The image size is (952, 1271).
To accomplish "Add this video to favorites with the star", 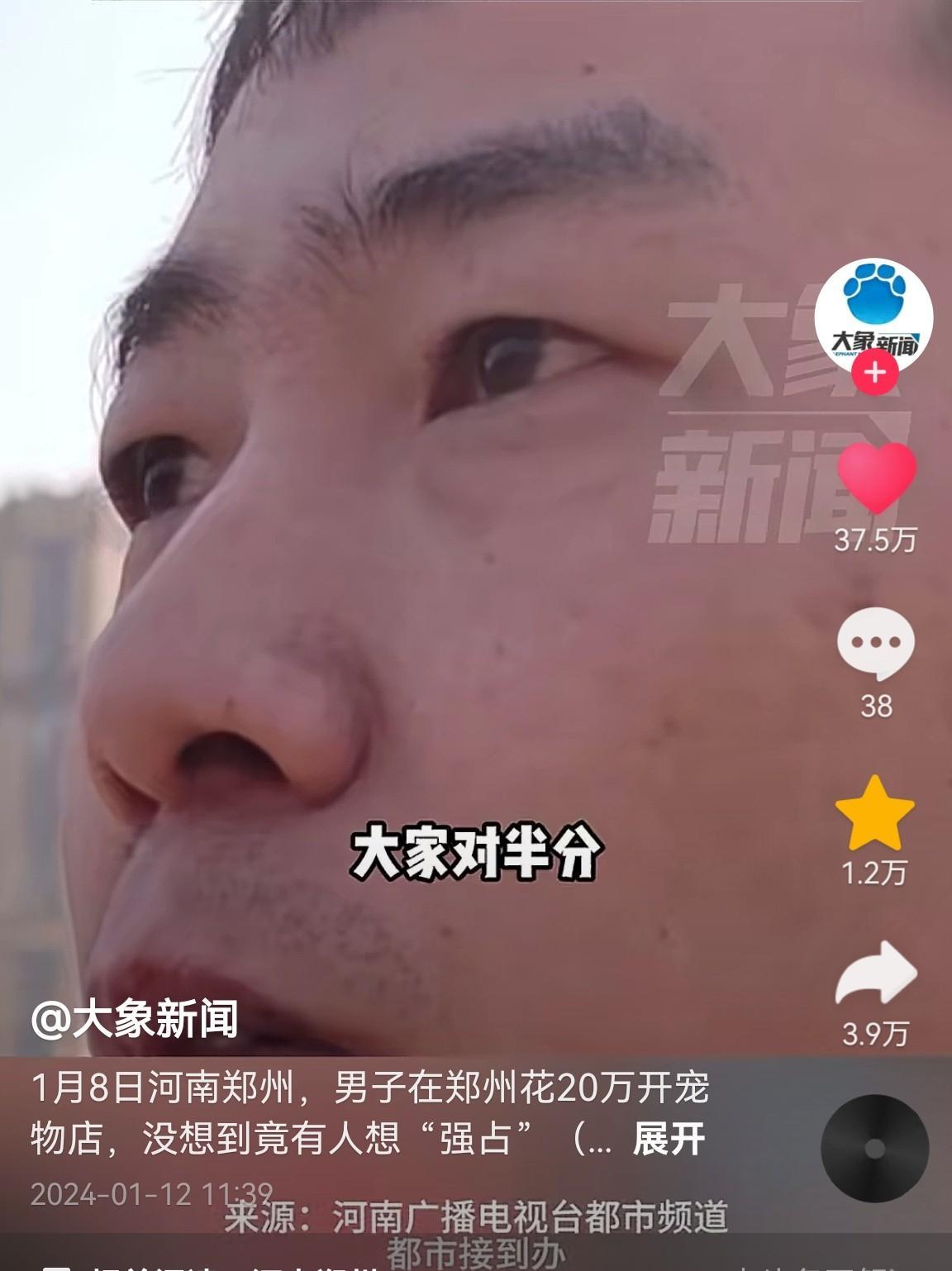I will 875,814.
